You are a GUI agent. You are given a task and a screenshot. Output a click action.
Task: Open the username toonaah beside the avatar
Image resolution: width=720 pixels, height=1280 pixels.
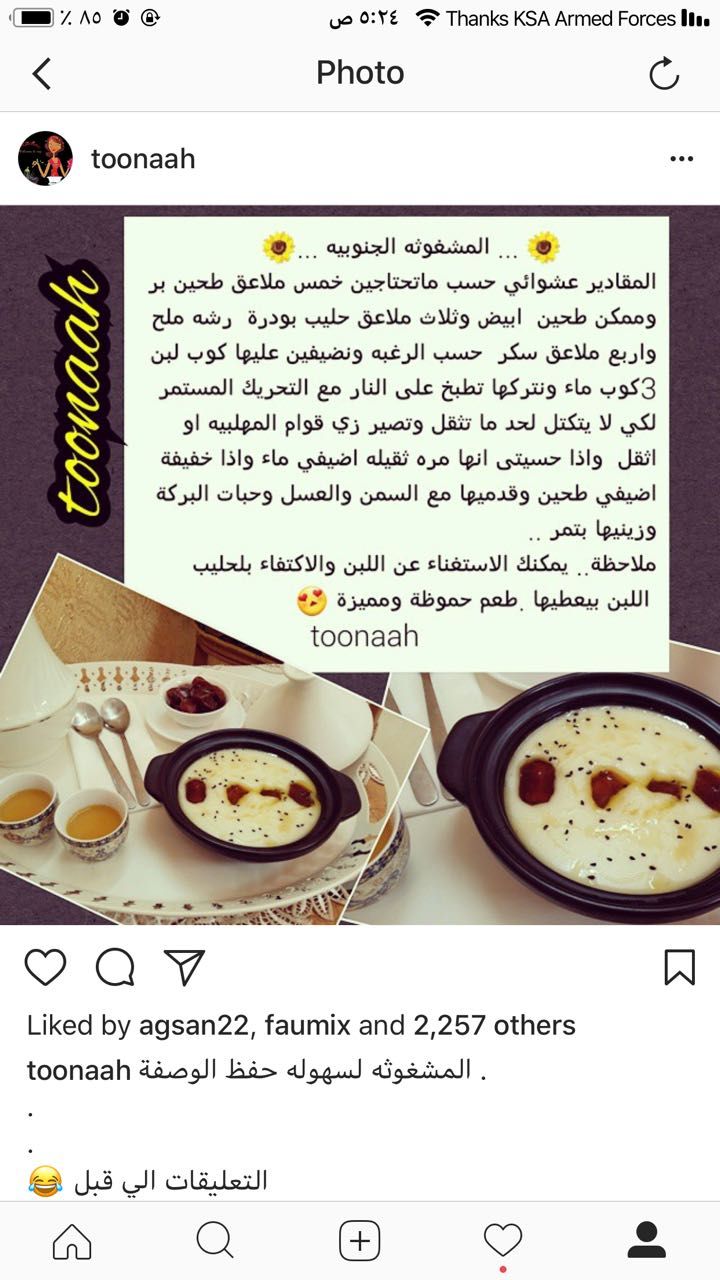pyautogui.click(x=143, y=159)
